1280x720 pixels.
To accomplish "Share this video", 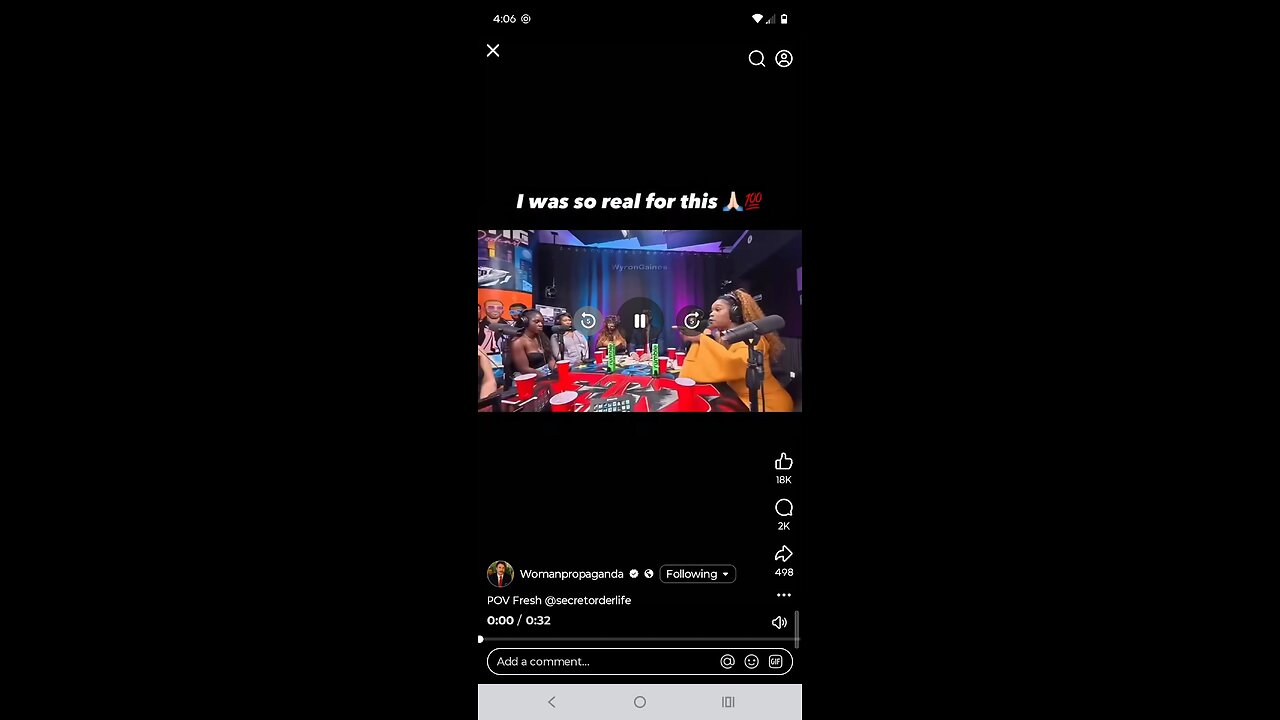I will 784,555.
